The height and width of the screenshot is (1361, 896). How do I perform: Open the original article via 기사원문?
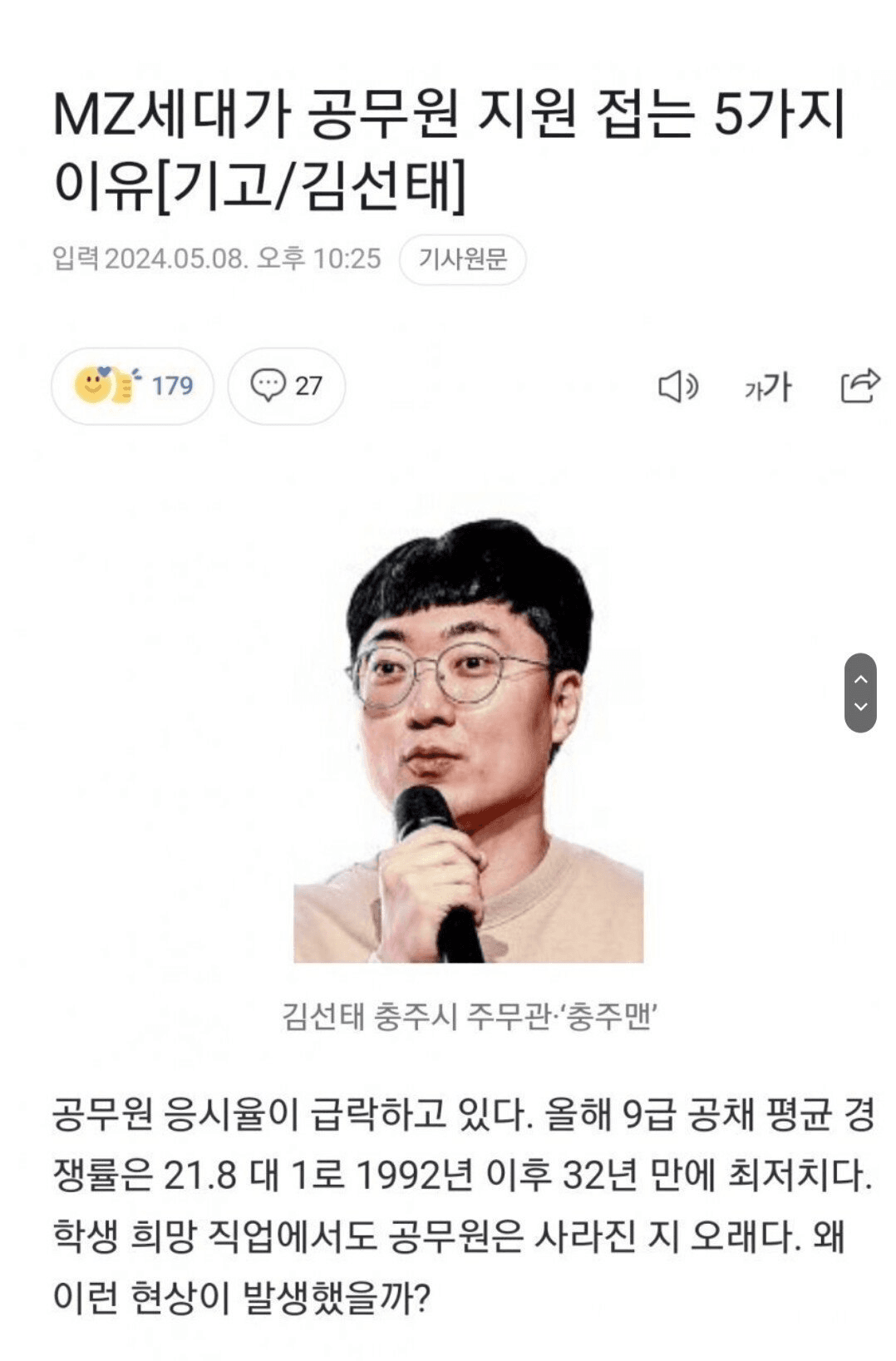point(462,259)
